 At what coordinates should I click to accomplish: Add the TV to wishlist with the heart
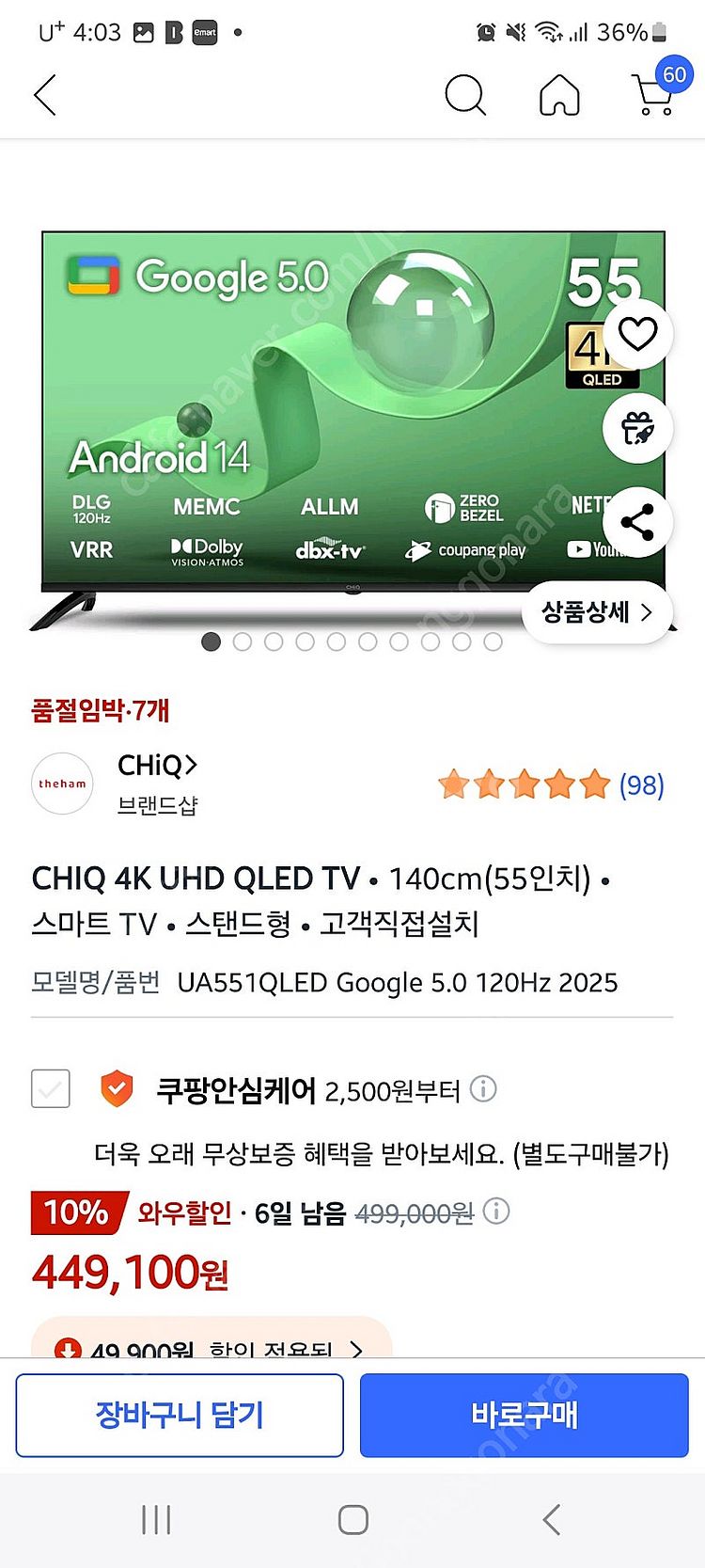click(x=637, y=334)
